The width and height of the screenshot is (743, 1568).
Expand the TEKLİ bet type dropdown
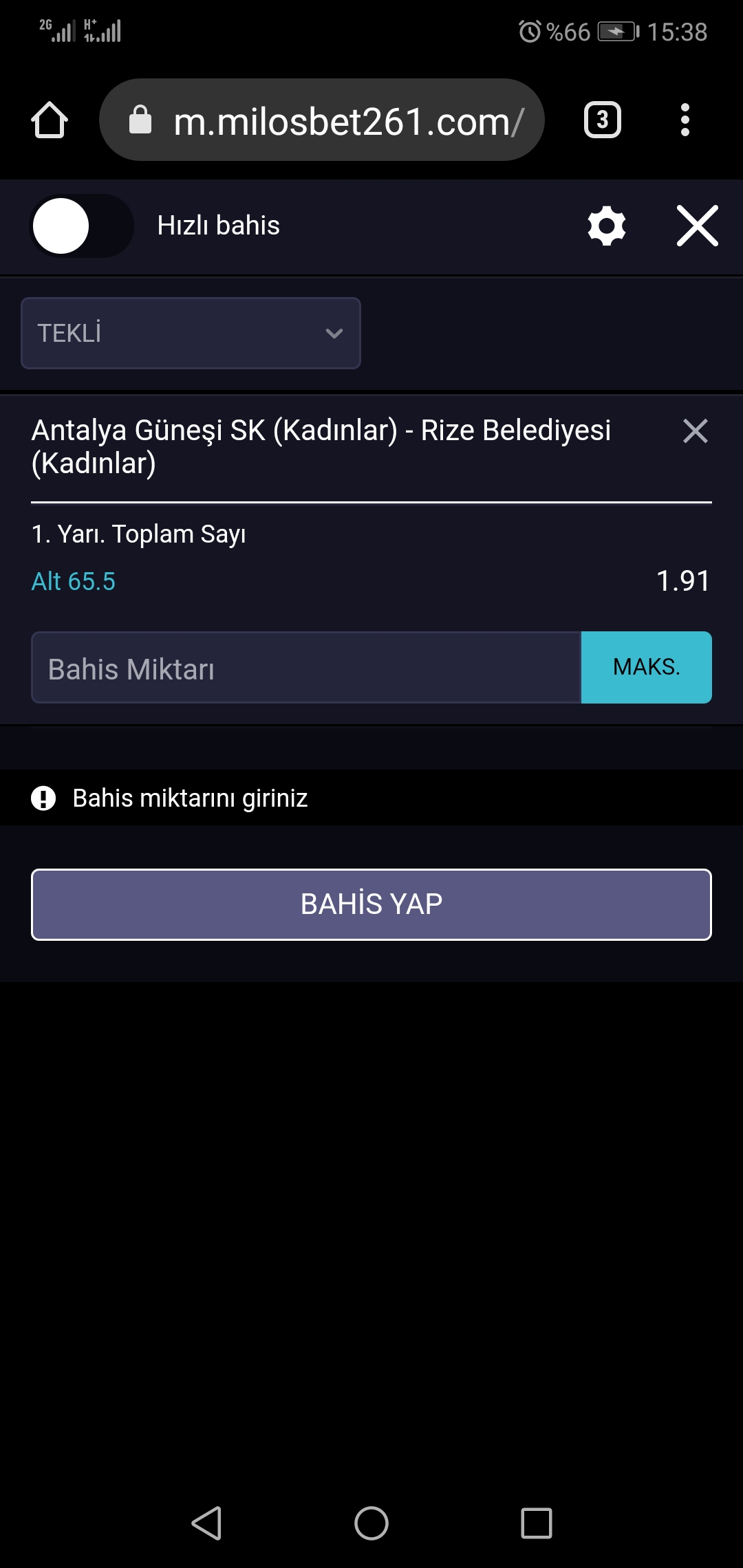[191, 334]
